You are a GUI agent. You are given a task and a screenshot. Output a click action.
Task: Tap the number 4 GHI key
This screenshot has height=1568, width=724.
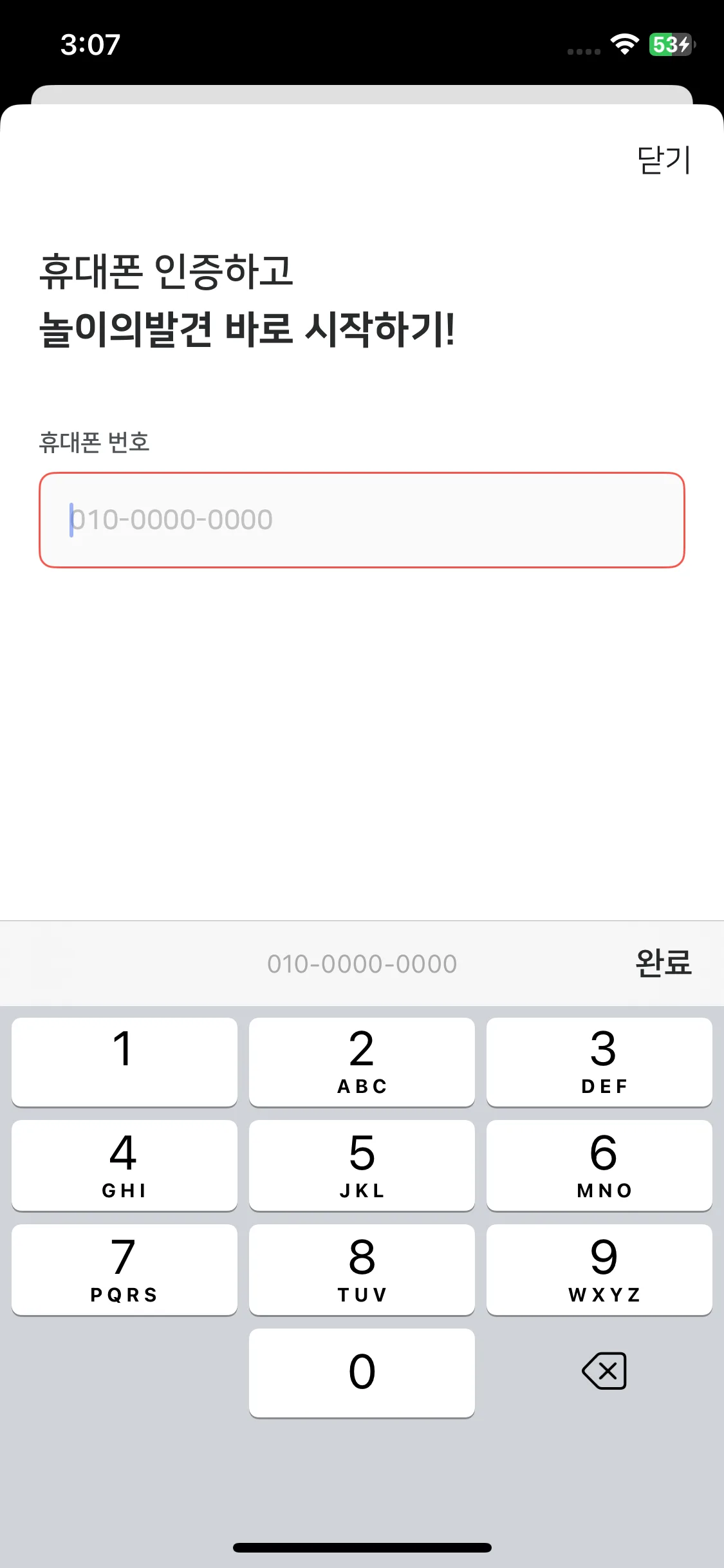point(124,1166)
